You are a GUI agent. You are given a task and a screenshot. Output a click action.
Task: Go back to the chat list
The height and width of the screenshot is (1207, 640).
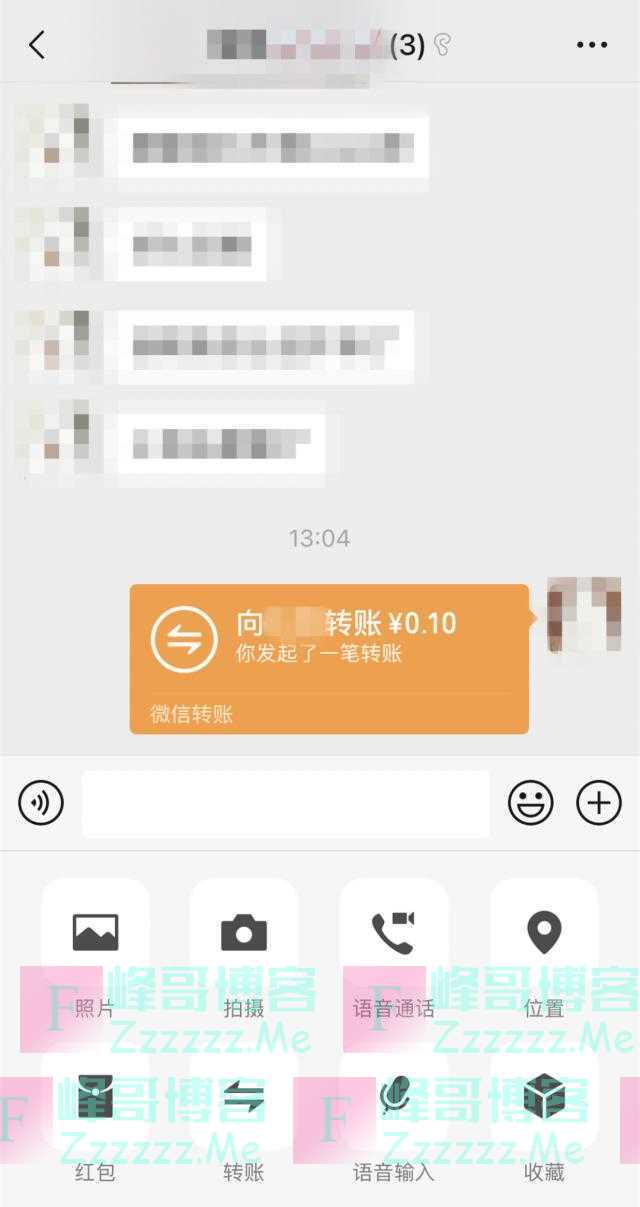click(37, 45)
